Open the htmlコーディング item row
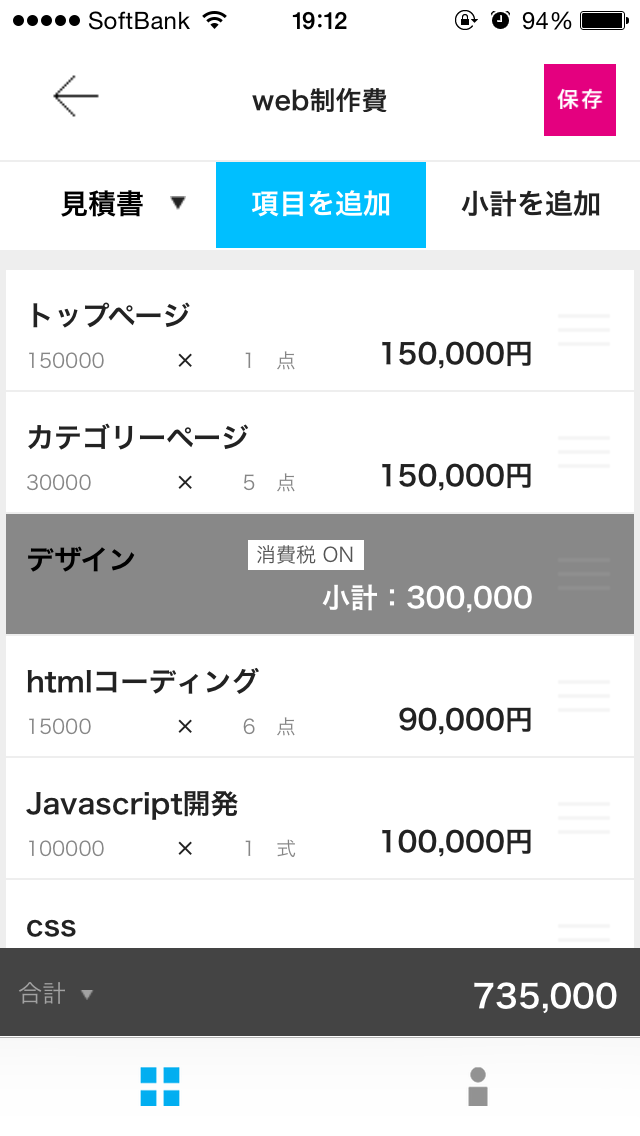640x1136 pixels. [x=320, y=696]
